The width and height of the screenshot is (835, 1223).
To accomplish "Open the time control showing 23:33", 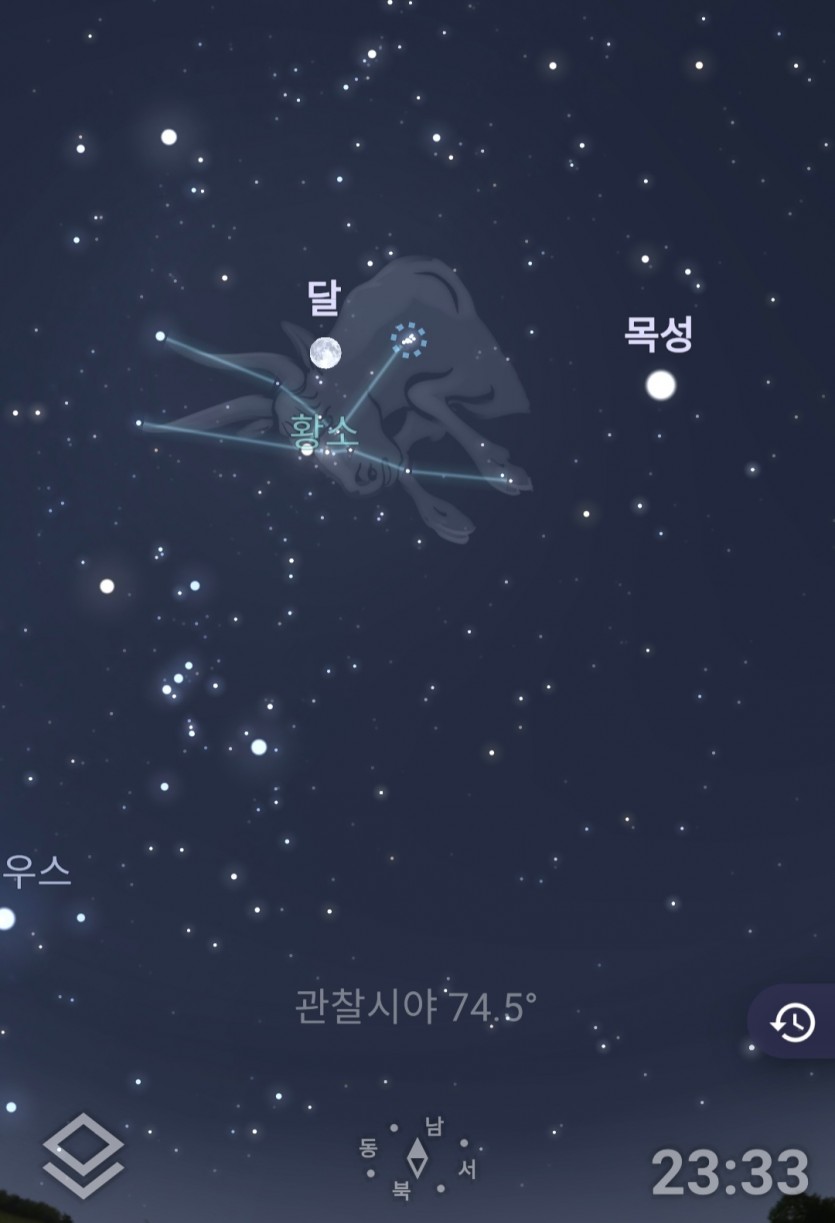I will point(730,1172).
